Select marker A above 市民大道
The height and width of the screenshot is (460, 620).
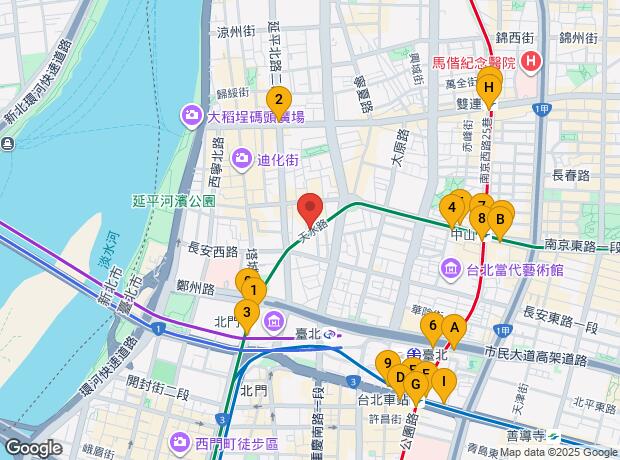(x=453, y=328)
